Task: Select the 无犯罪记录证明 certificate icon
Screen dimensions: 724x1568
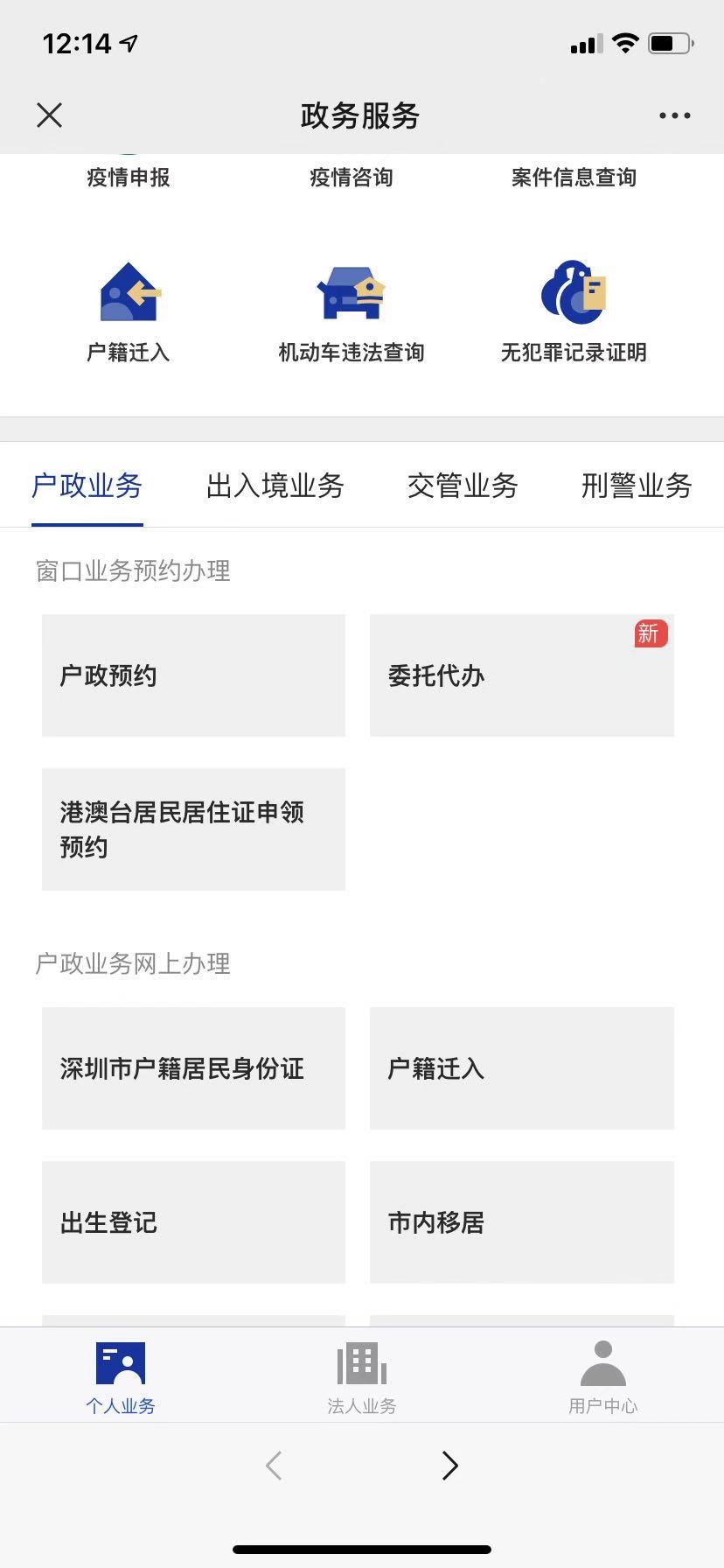Action: [573, 293]
